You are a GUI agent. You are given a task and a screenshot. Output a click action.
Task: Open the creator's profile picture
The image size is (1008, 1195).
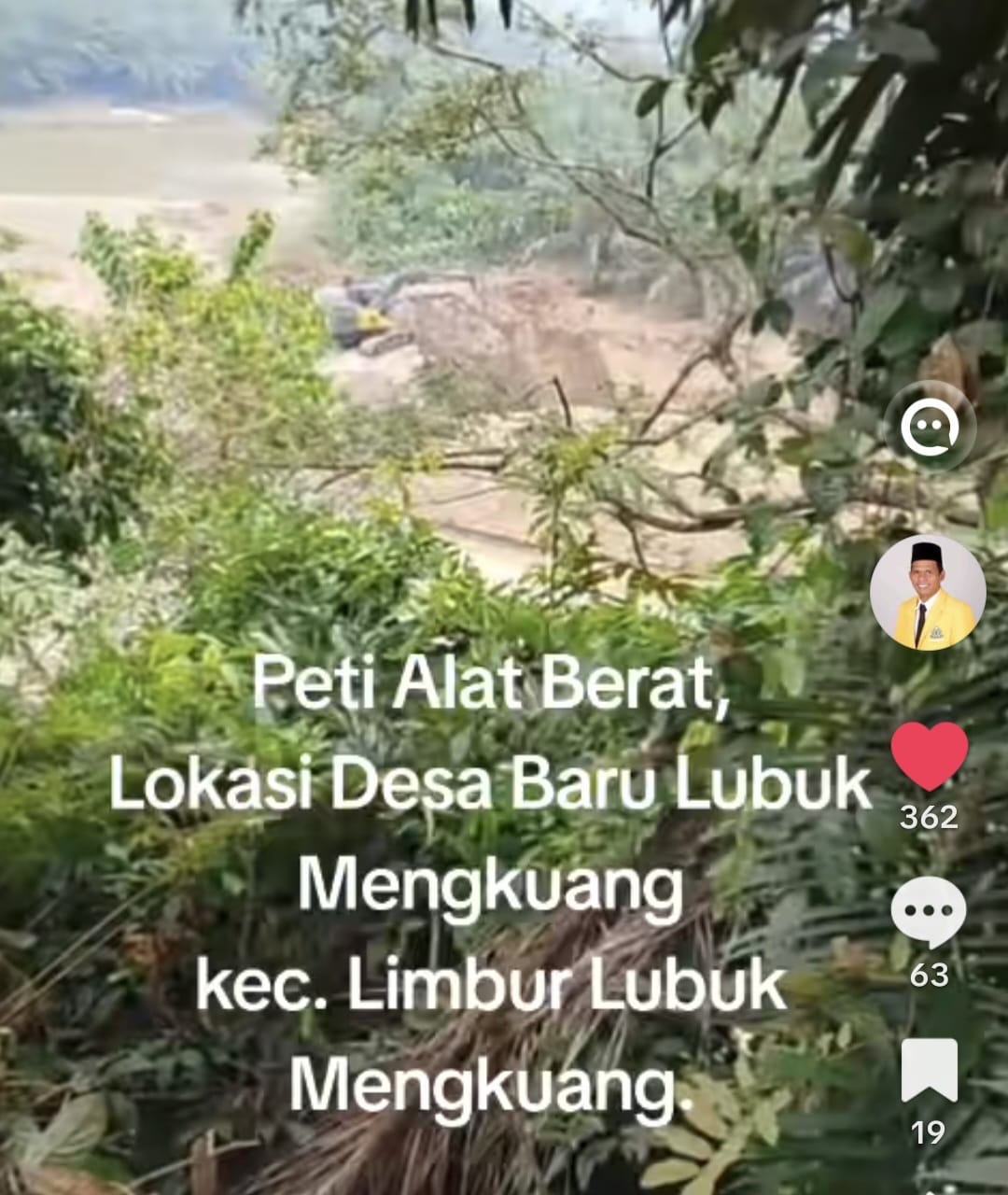(928, 592)
